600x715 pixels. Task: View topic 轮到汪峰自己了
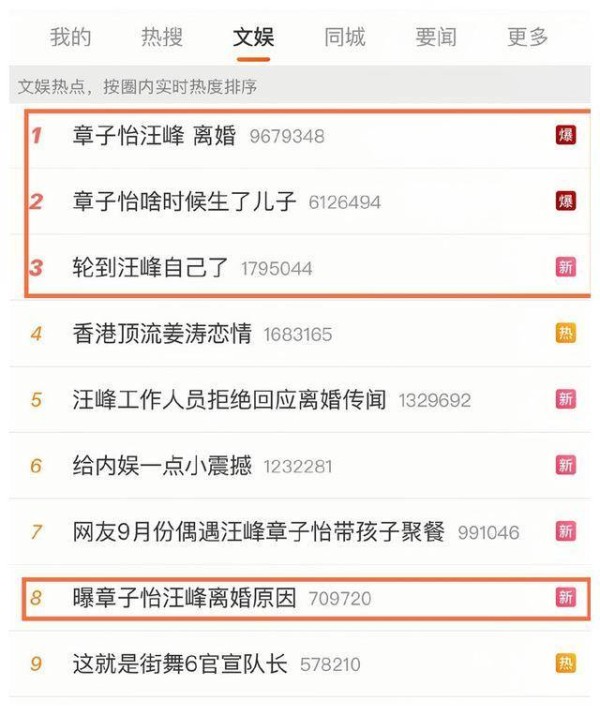(151, 268)
